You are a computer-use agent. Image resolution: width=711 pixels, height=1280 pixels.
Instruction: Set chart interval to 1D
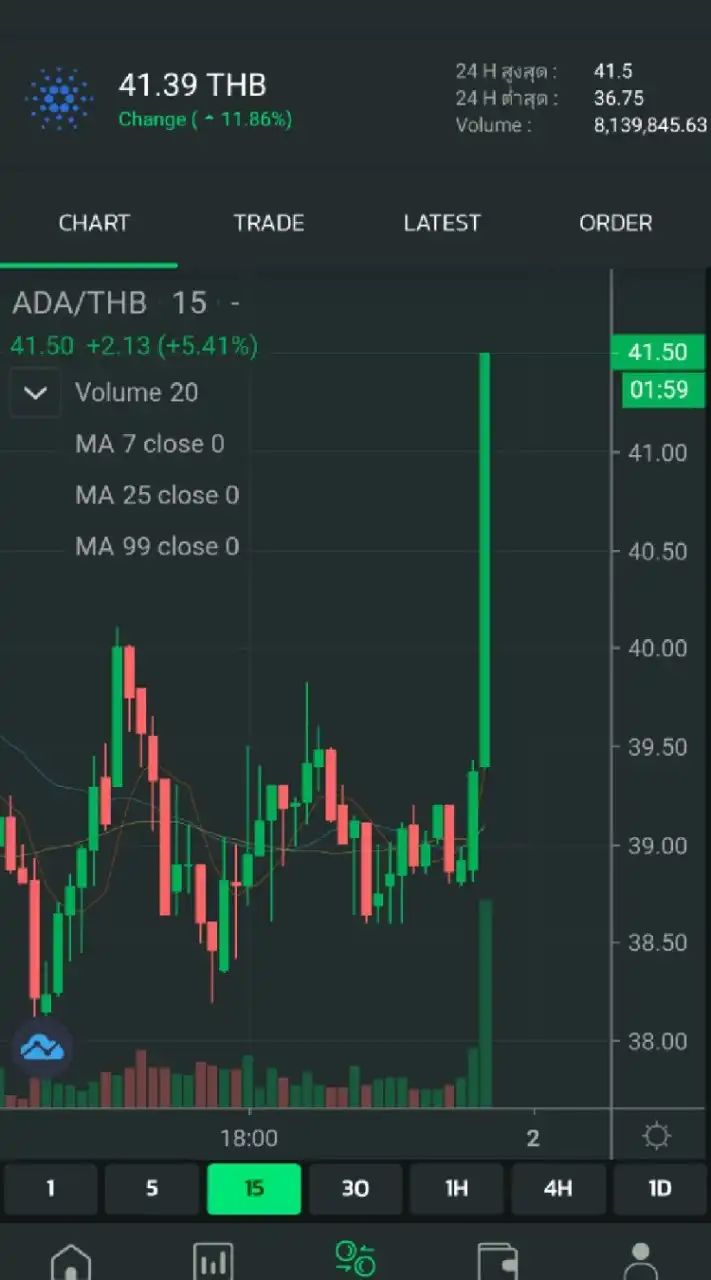coord(660,1189)
